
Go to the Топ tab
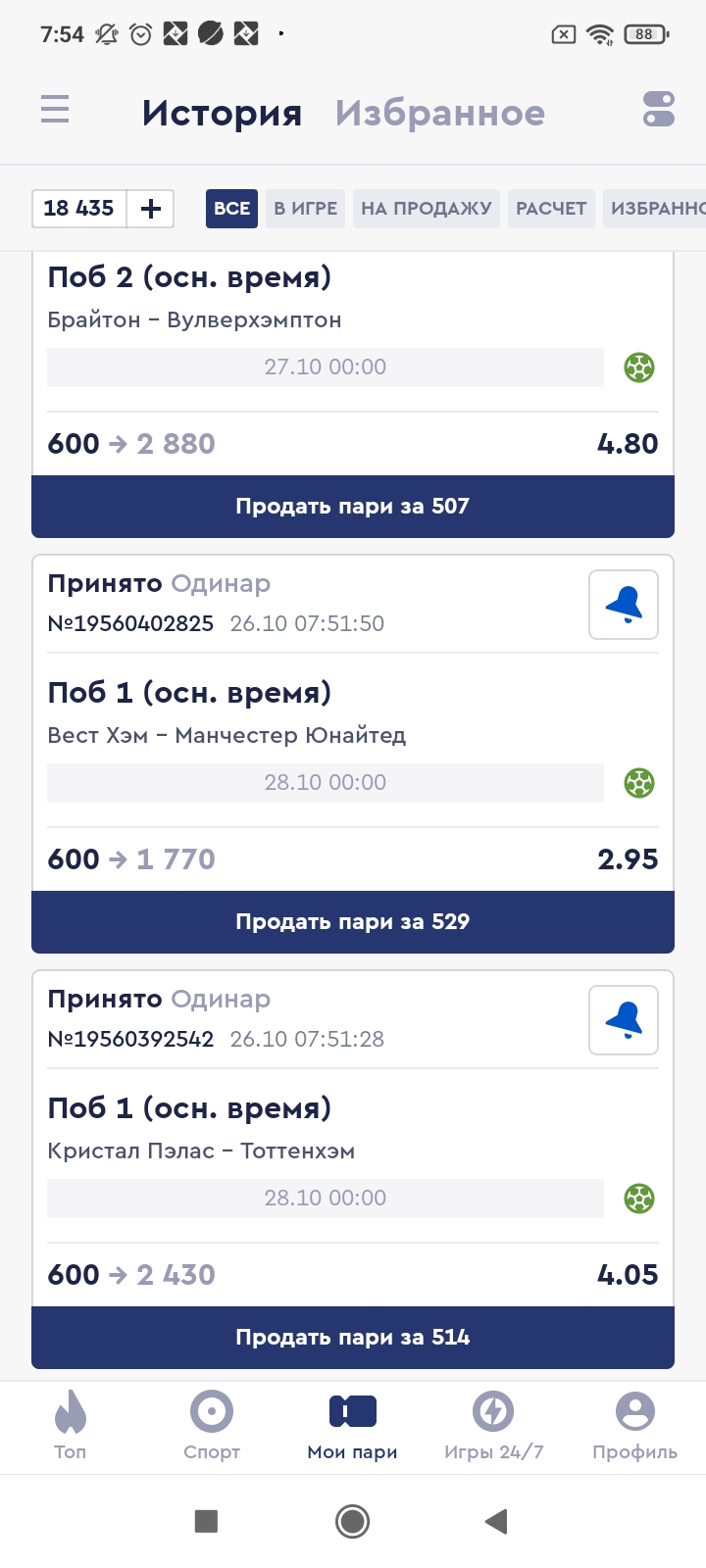point(71,1426)
